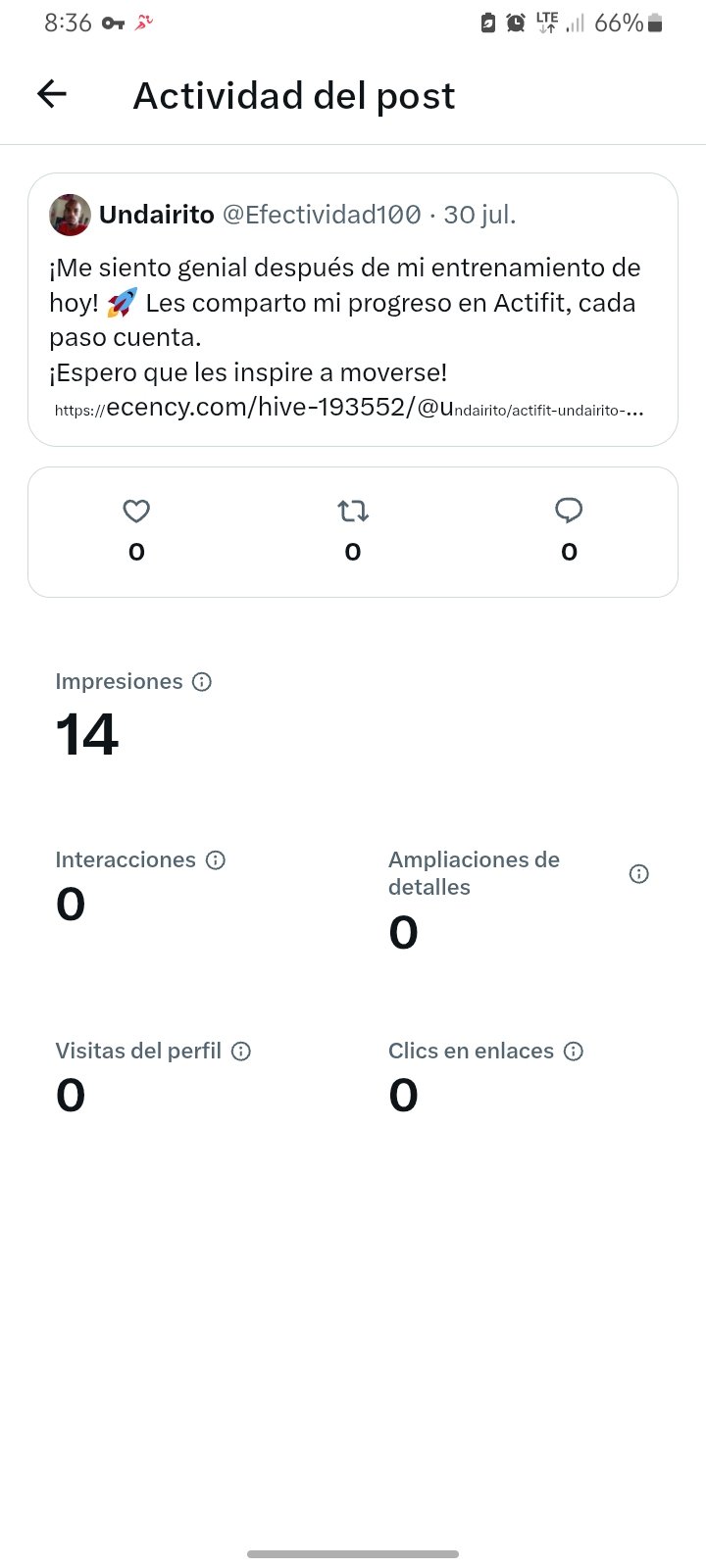
Task: View info for Visitas del perfil
Action: pos(241,1052)
